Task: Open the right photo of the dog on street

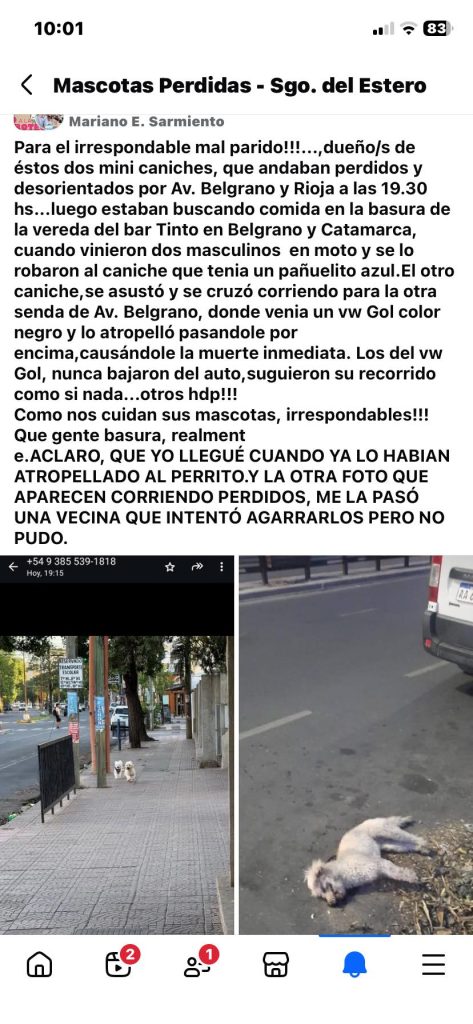Action: [356, 744]
